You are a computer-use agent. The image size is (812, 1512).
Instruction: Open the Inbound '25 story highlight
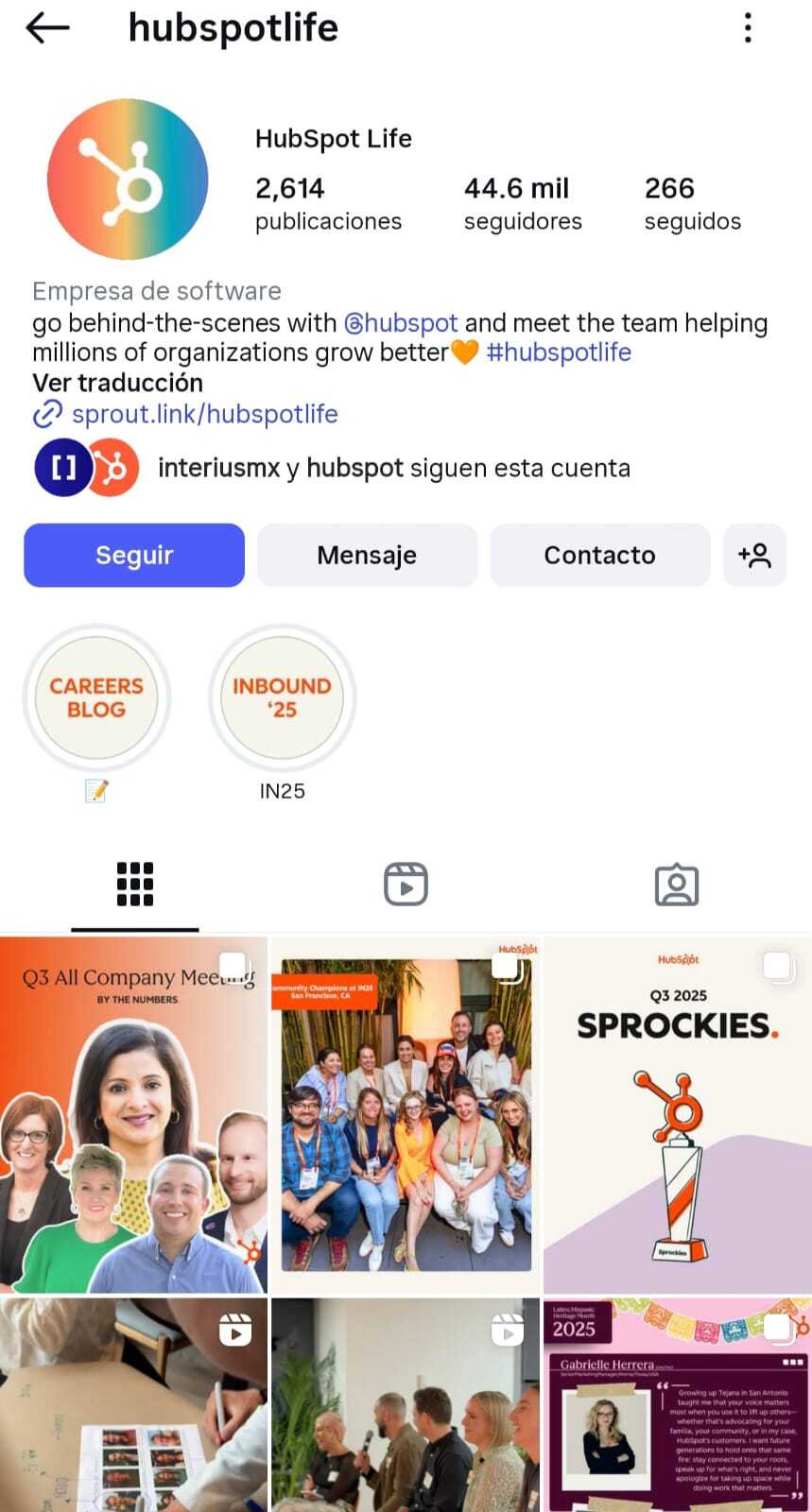[282, 697]
